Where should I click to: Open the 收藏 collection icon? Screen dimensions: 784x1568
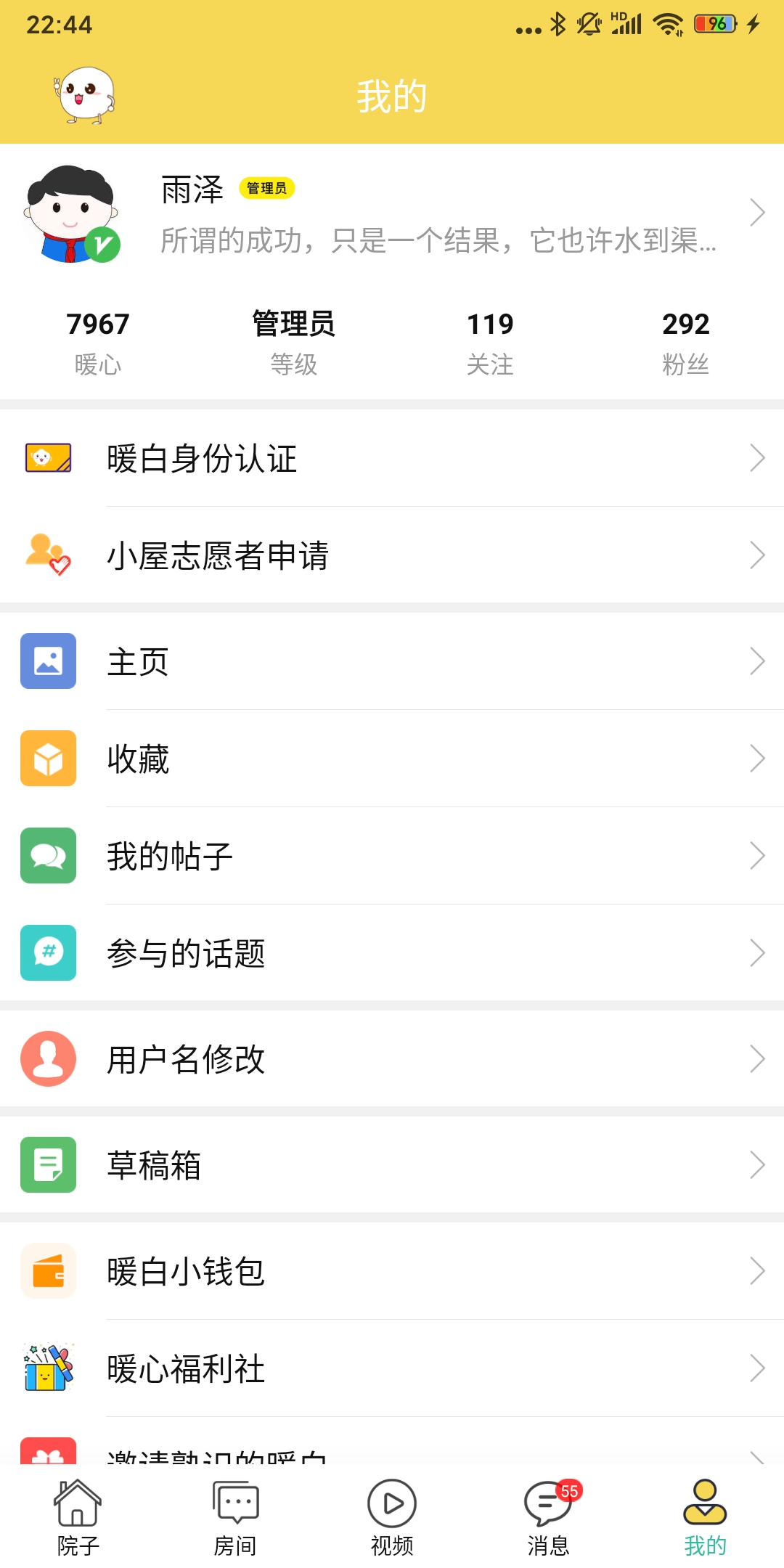point(48,759)
